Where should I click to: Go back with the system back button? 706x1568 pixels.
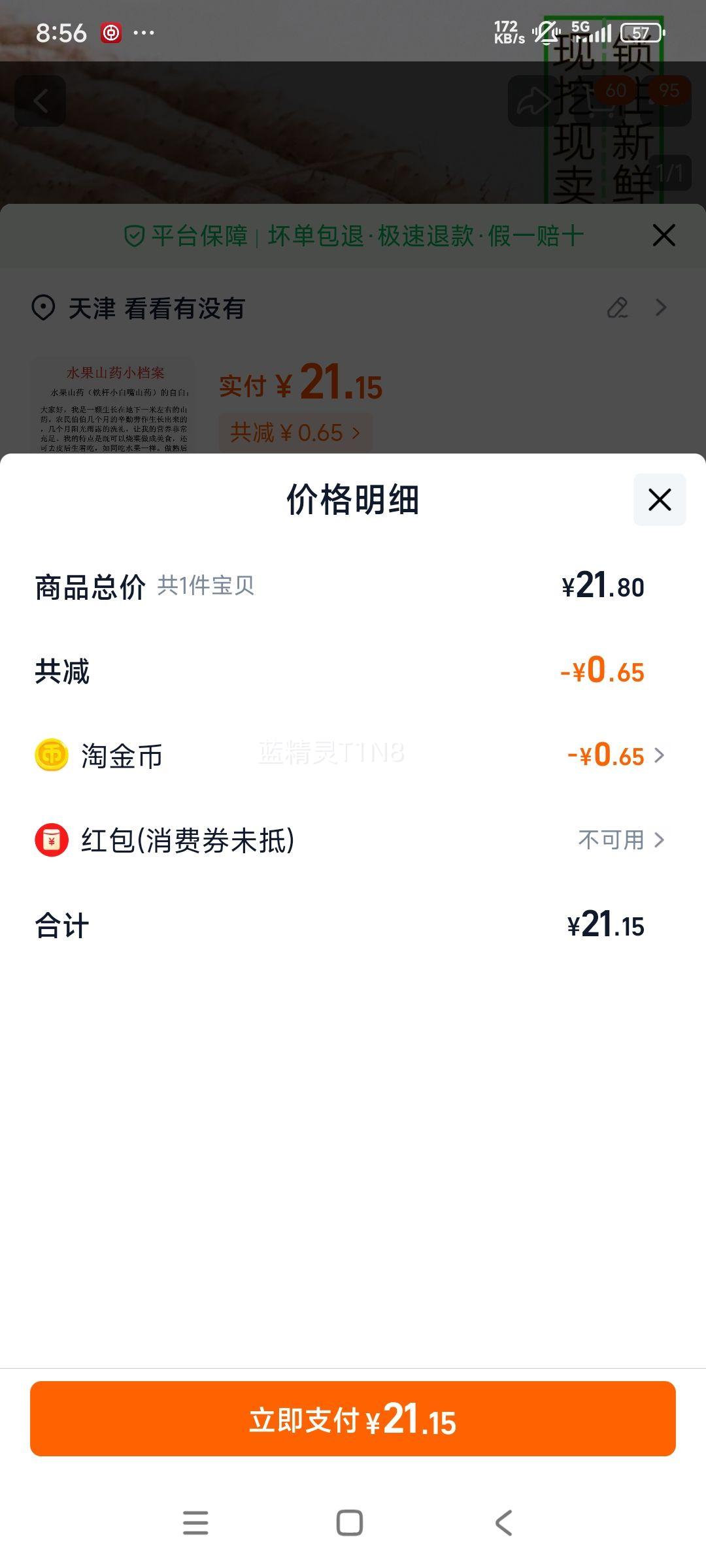[x=503, y=1523]
